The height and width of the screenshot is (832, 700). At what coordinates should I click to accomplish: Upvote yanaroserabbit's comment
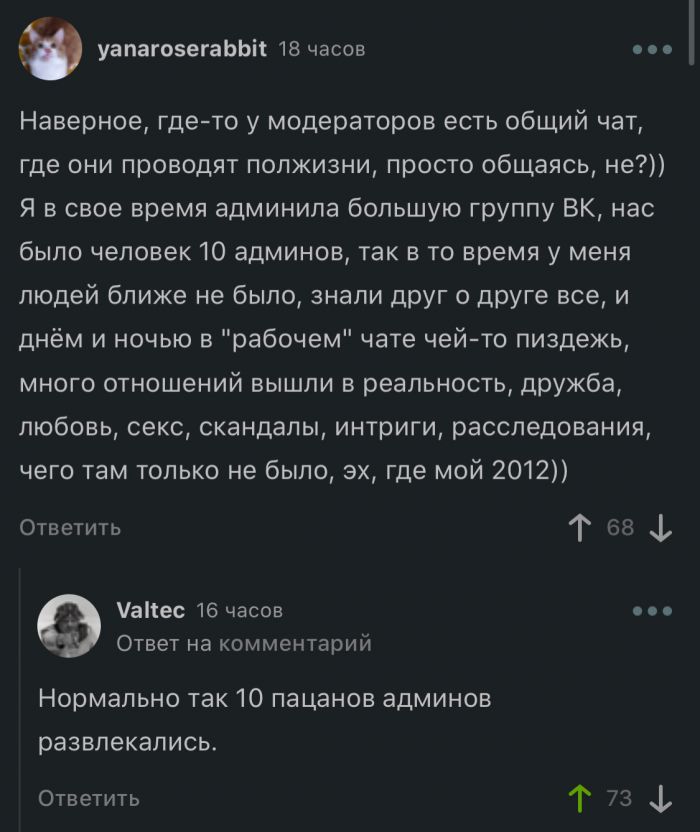pyautogui.click(x=580, y=528)
